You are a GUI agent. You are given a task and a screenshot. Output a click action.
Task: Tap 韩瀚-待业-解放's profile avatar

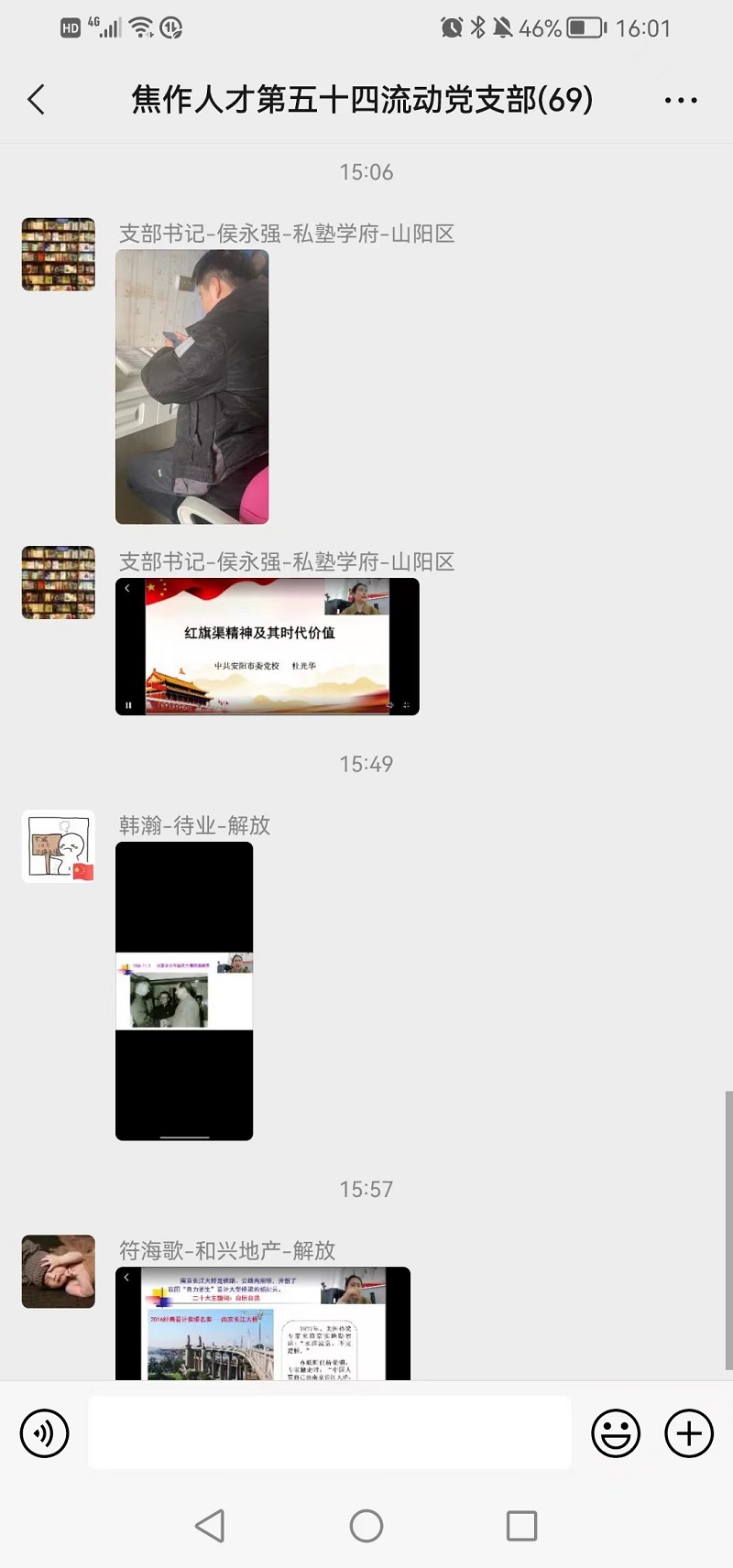click(x=59, y=846)
